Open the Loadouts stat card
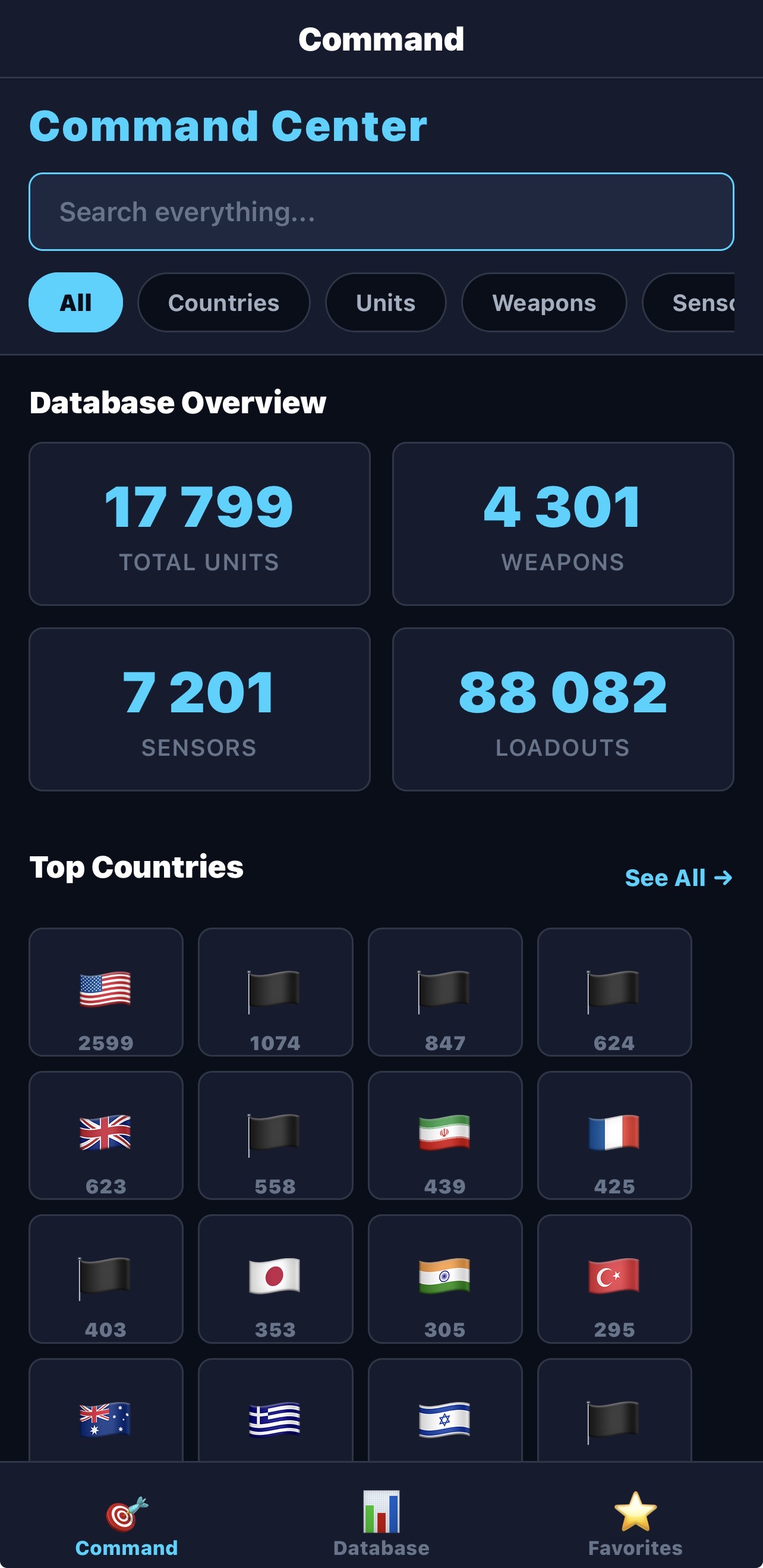763x1568 pixels. point(563,709)
